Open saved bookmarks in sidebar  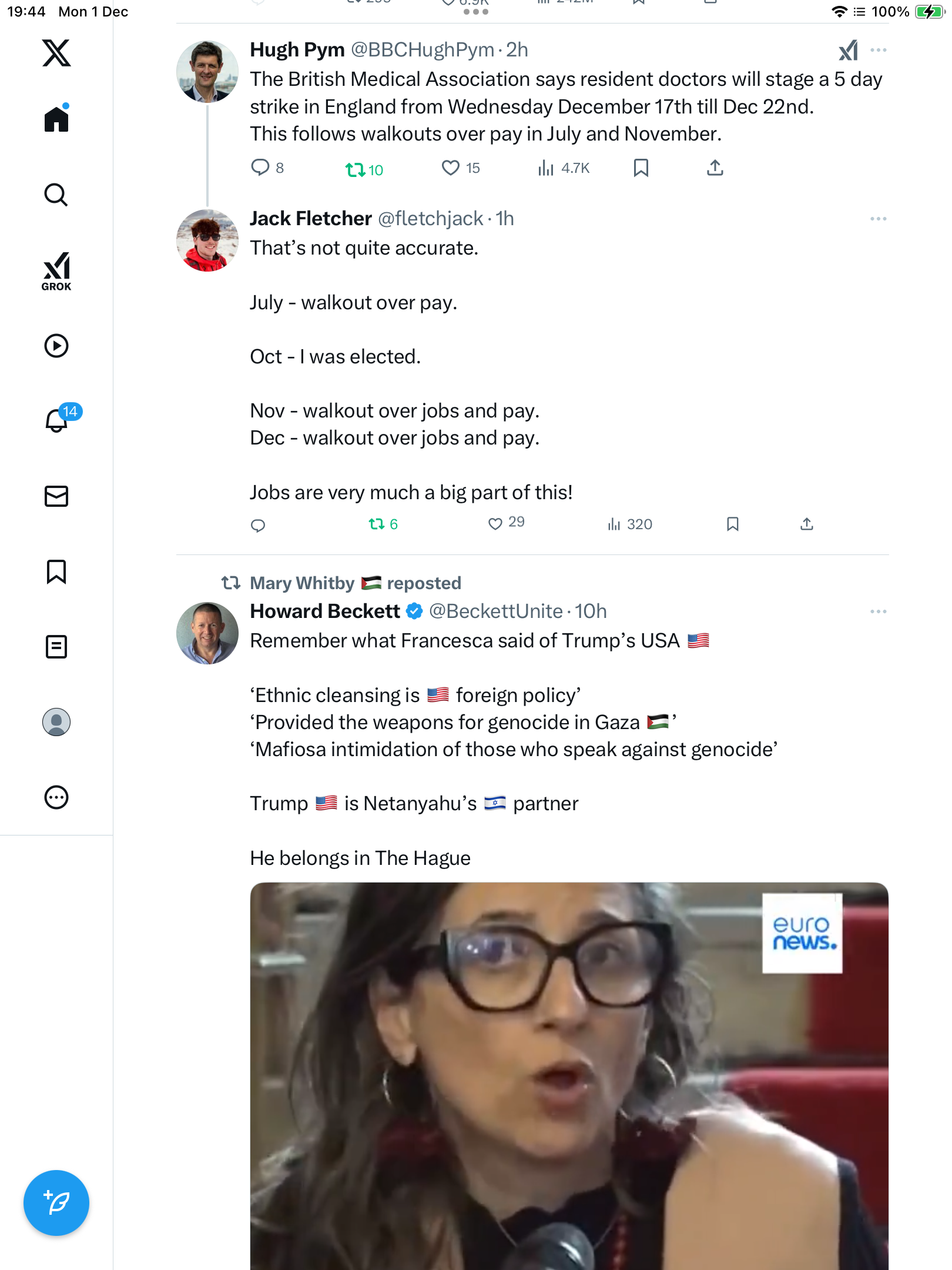56,571
